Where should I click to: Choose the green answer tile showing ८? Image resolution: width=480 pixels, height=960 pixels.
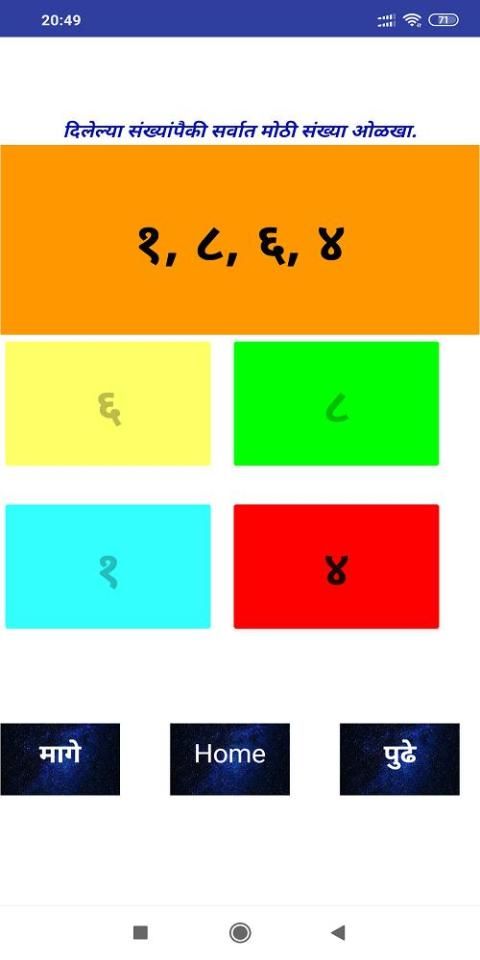[x=336, y=403]
